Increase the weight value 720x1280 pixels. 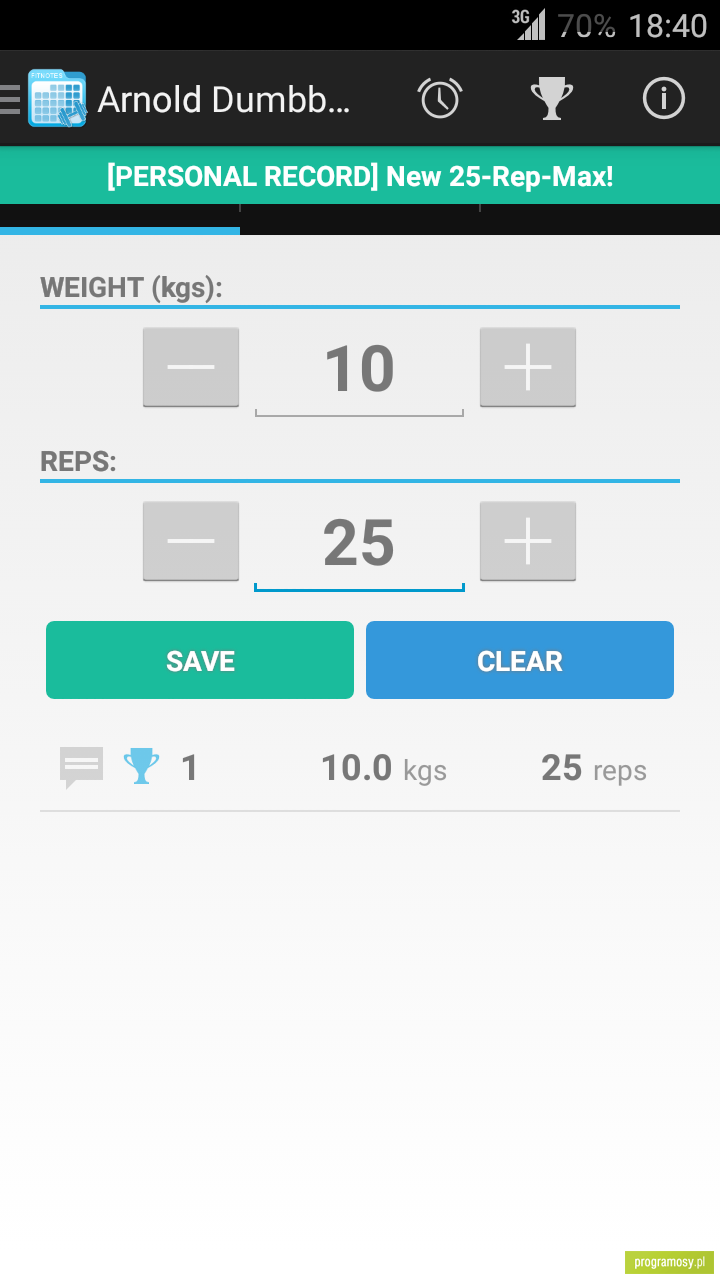(x=528, y=367)
